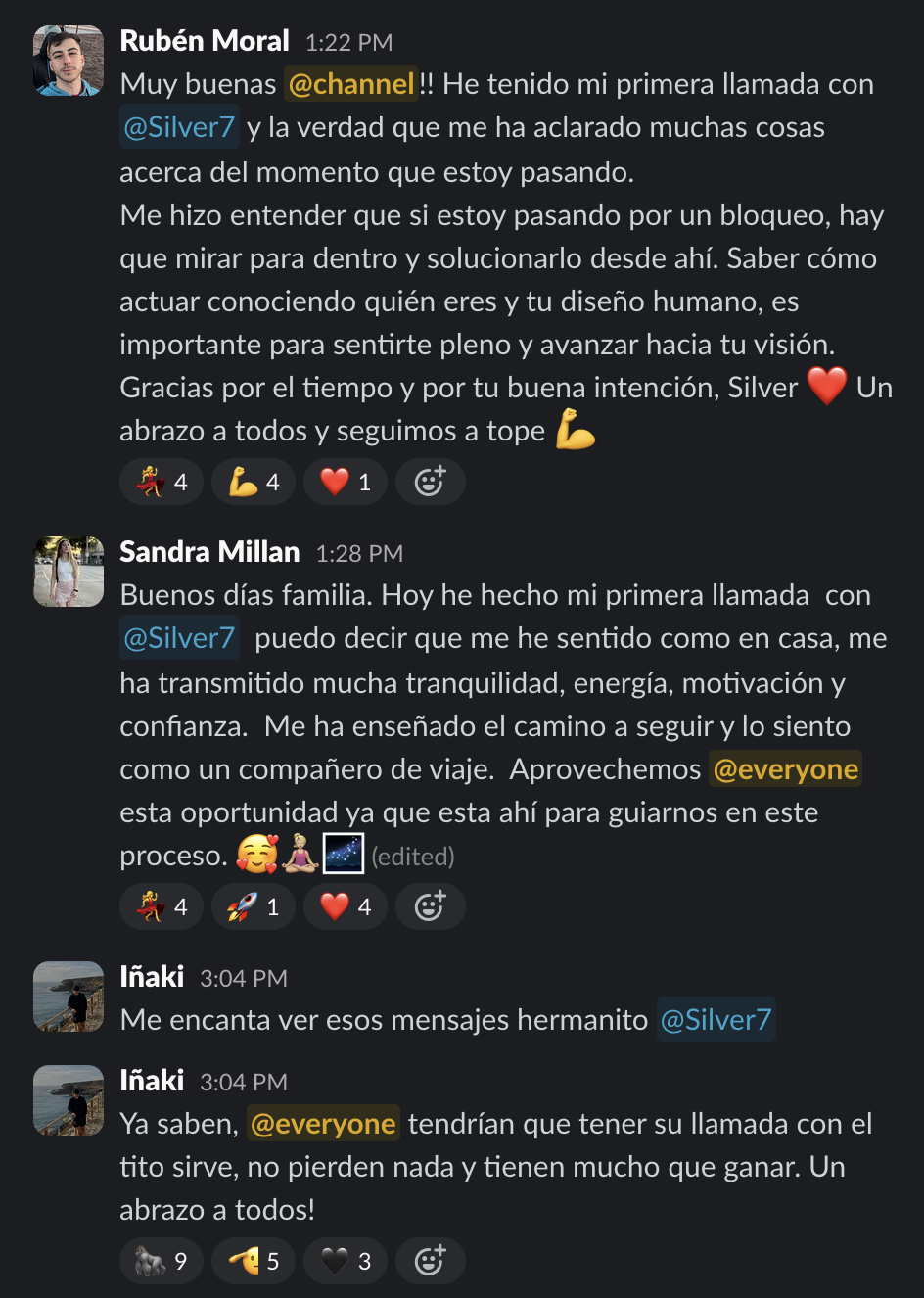Image resolution: width=924 pixels, height=1298 pixels.
Task: Open the @Silver7 mention in Iñaki's first message
Action: point(716,1021)
